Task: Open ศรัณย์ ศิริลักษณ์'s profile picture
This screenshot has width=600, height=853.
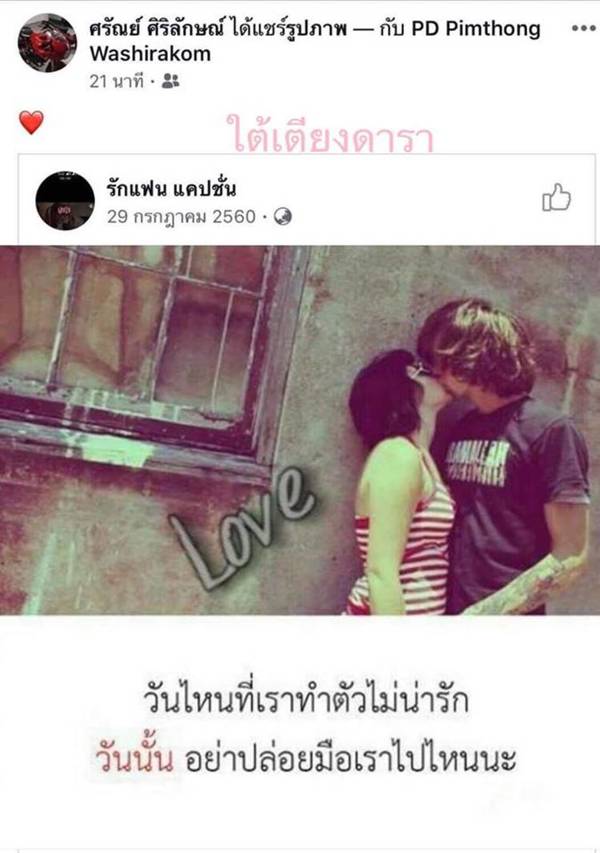Action: click(x=46, y=42)
